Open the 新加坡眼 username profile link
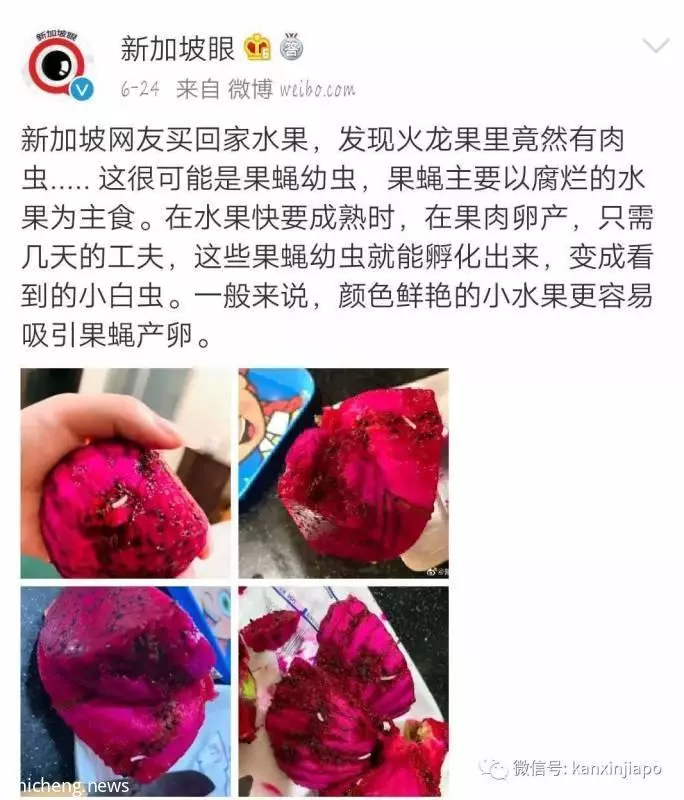The width and height of the screenshot is (684, 800). tap(177, 47)
